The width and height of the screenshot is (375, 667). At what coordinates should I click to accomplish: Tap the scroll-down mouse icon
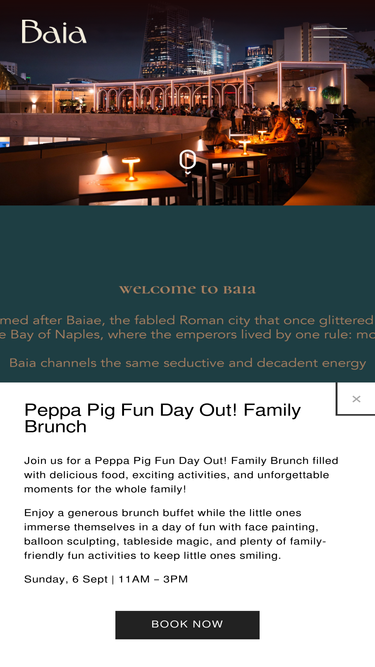coord(187,162)
